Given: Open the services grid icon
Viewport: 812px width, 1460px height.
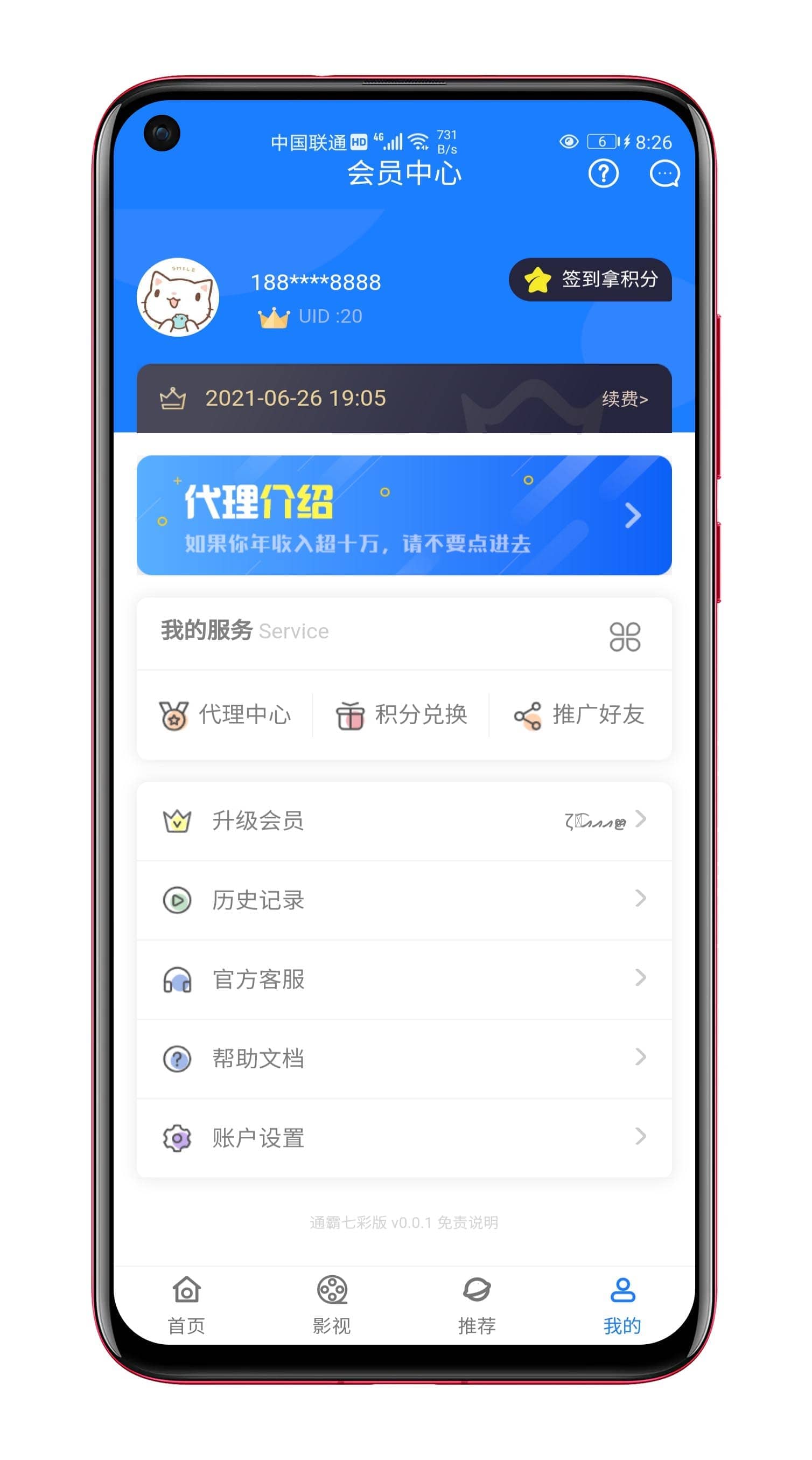Looking at the screenshot, I should click(625, 636).
